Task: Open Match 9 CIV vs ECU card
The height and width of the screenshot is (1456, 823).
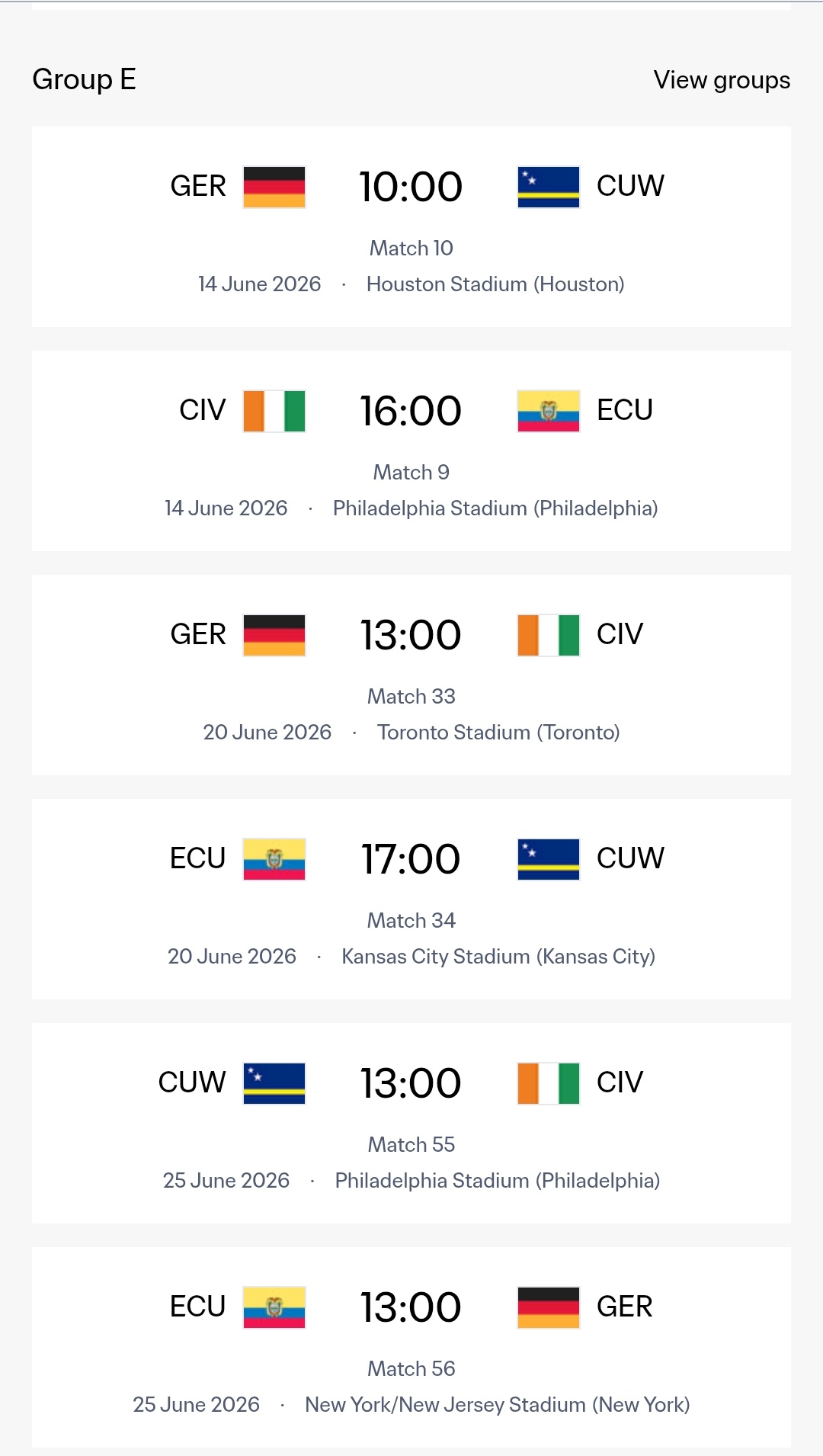Action: tap(411, 451)
